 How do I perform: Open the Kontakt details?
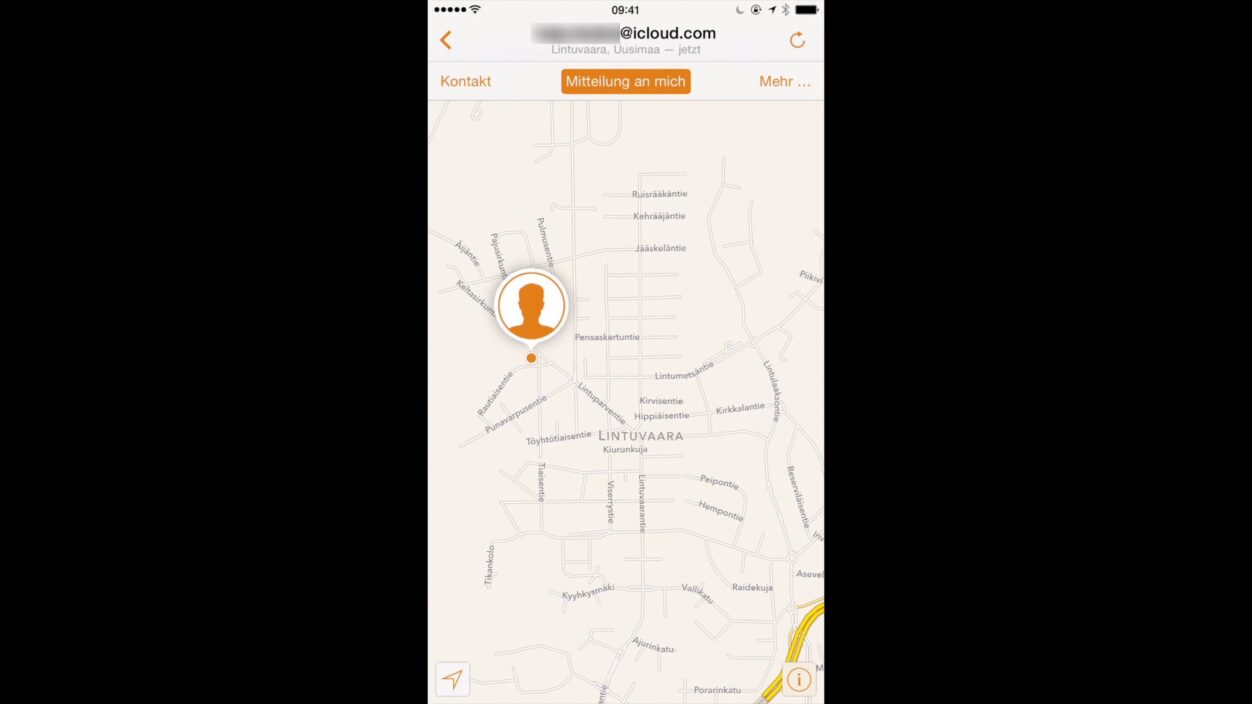coord(465,81)
